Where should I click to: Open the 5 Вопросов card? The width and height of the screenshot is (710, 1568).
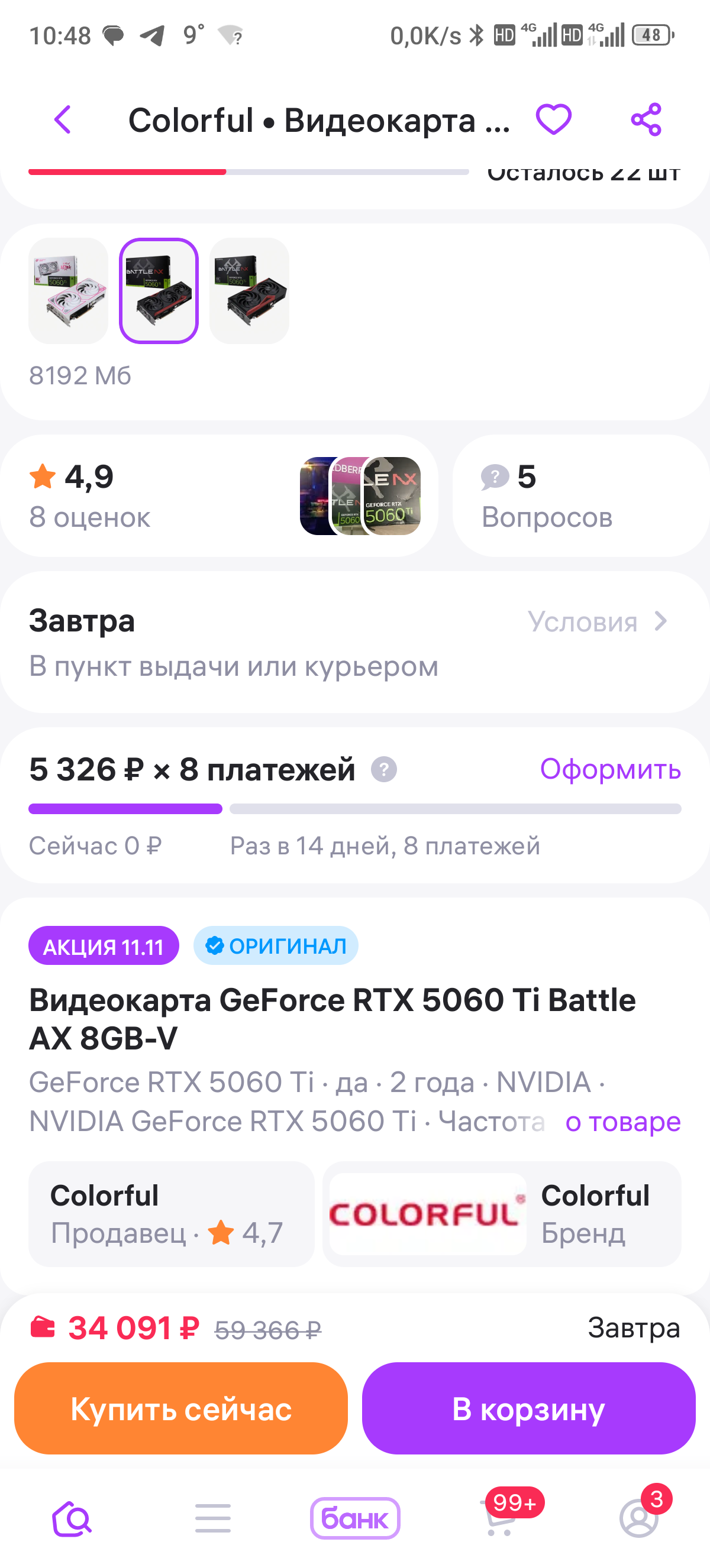tap(580, 495)
